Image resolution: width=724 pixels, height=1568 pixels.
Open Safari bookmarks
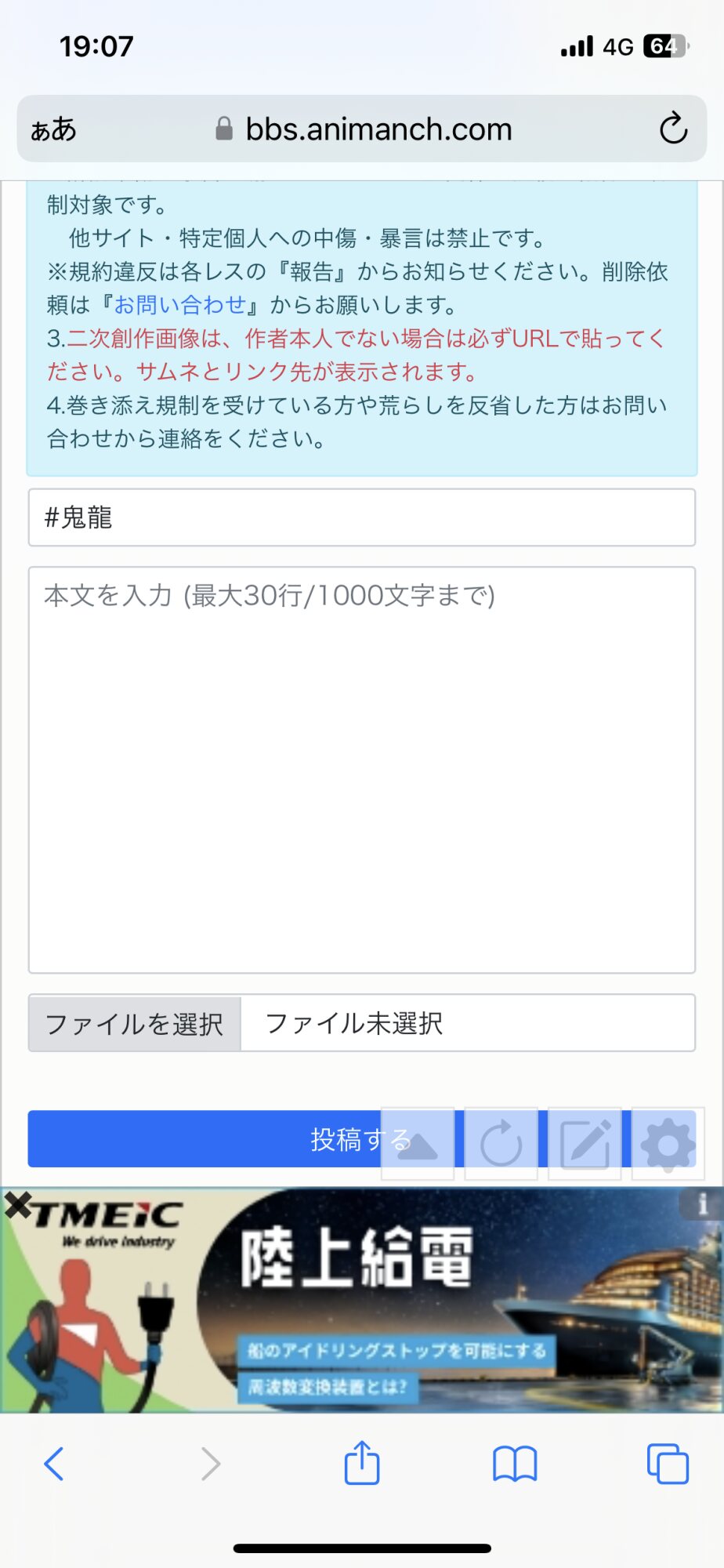pyautogui.click(x=514, y=1463)
